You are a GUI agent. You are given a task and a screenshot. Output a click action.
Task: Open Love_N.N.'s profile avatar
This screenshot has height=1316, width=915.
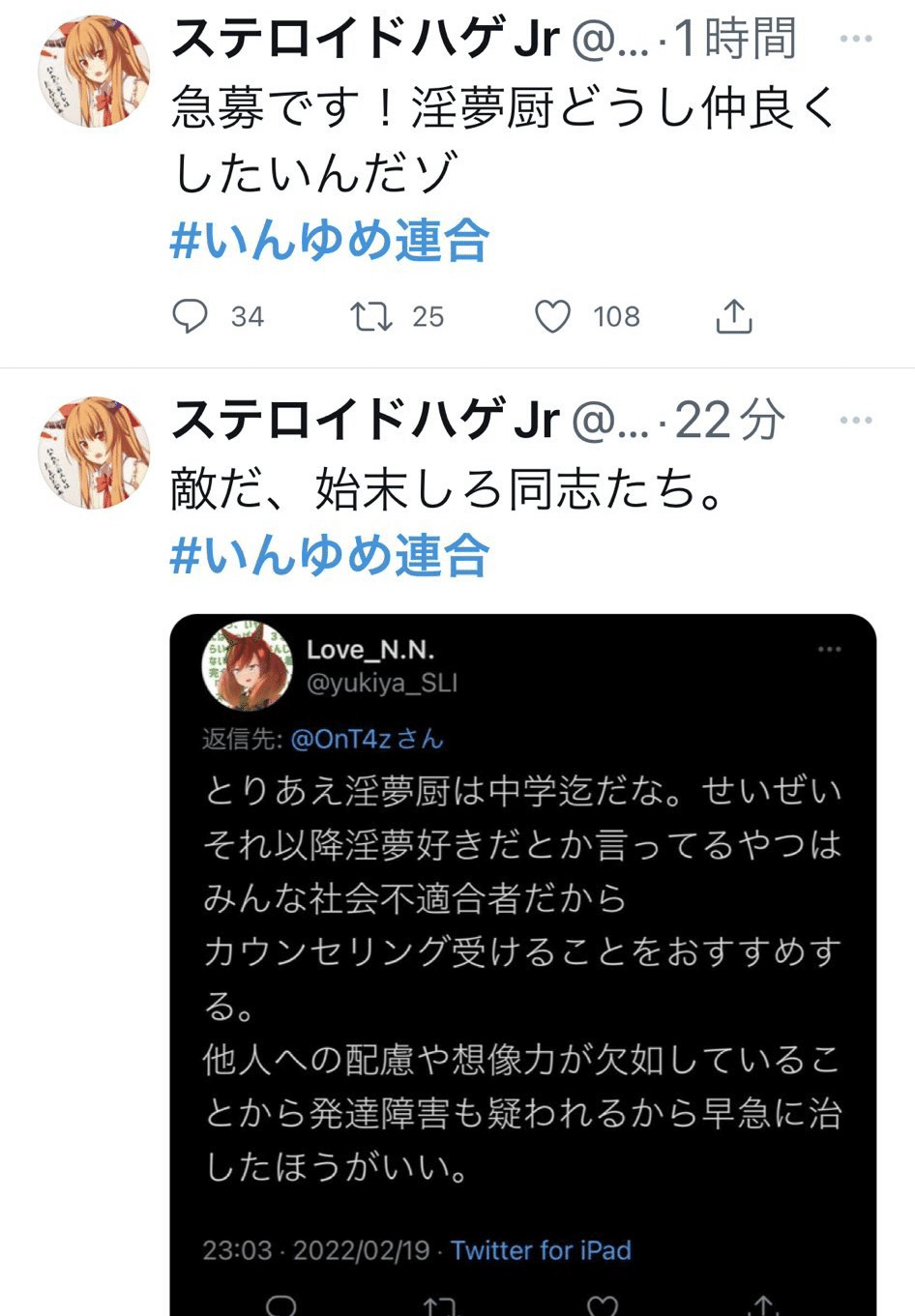point(242,662)
